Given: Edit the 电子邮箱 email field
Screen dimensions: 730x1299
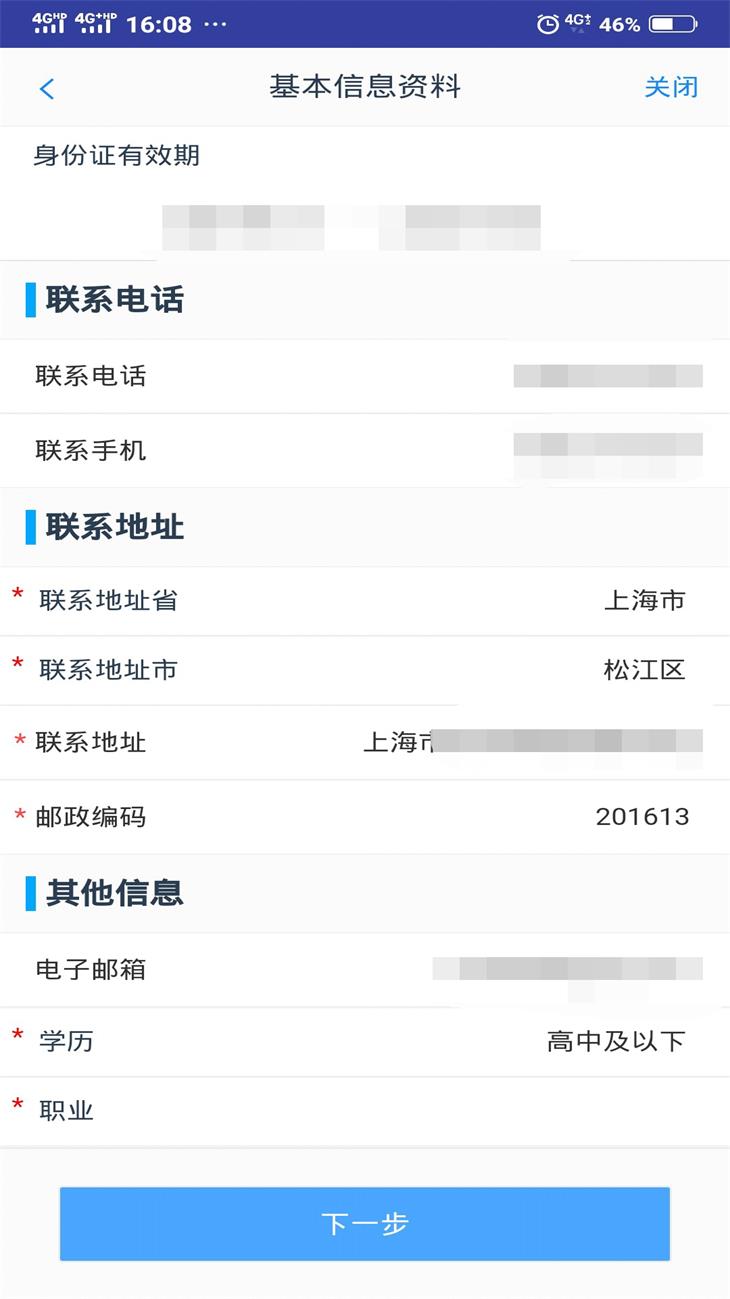Looking at the screenshot, I should click(566, 969).
